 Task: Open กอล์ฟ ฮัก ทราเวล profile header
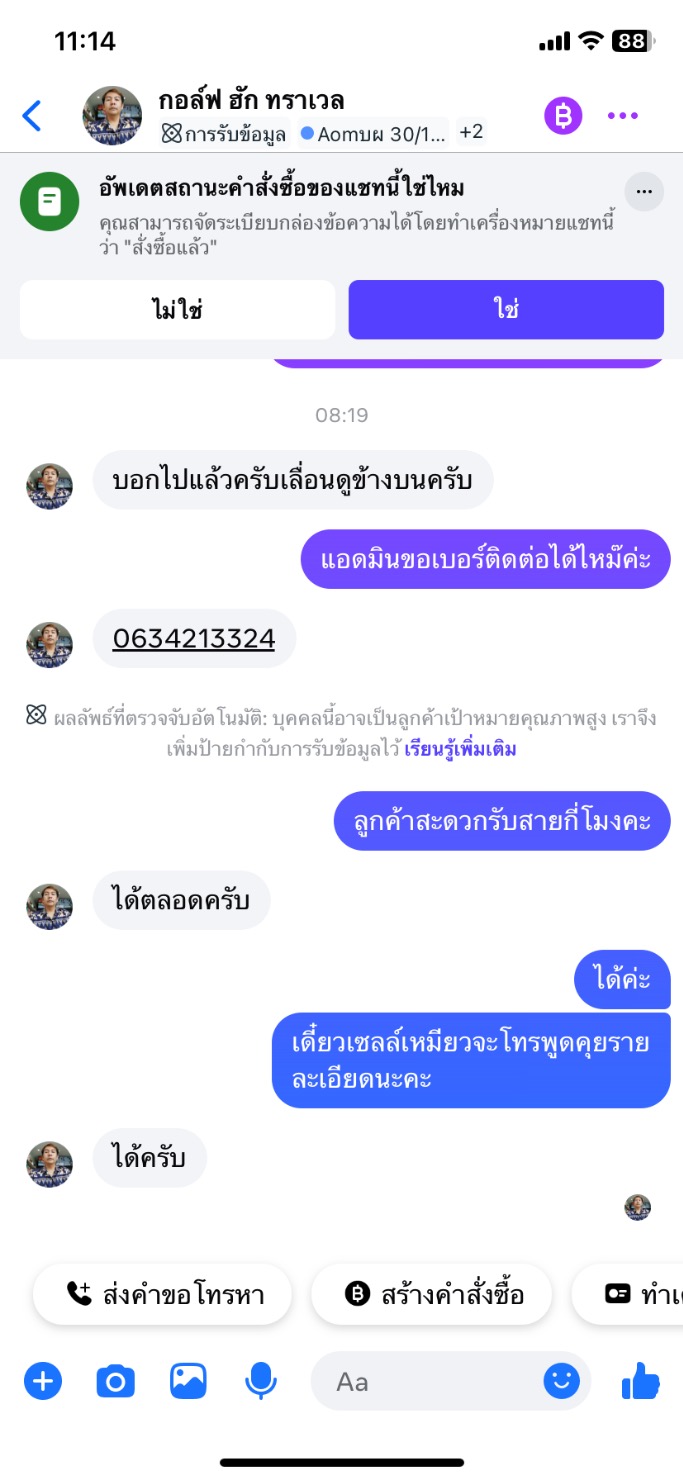(251, 101)
